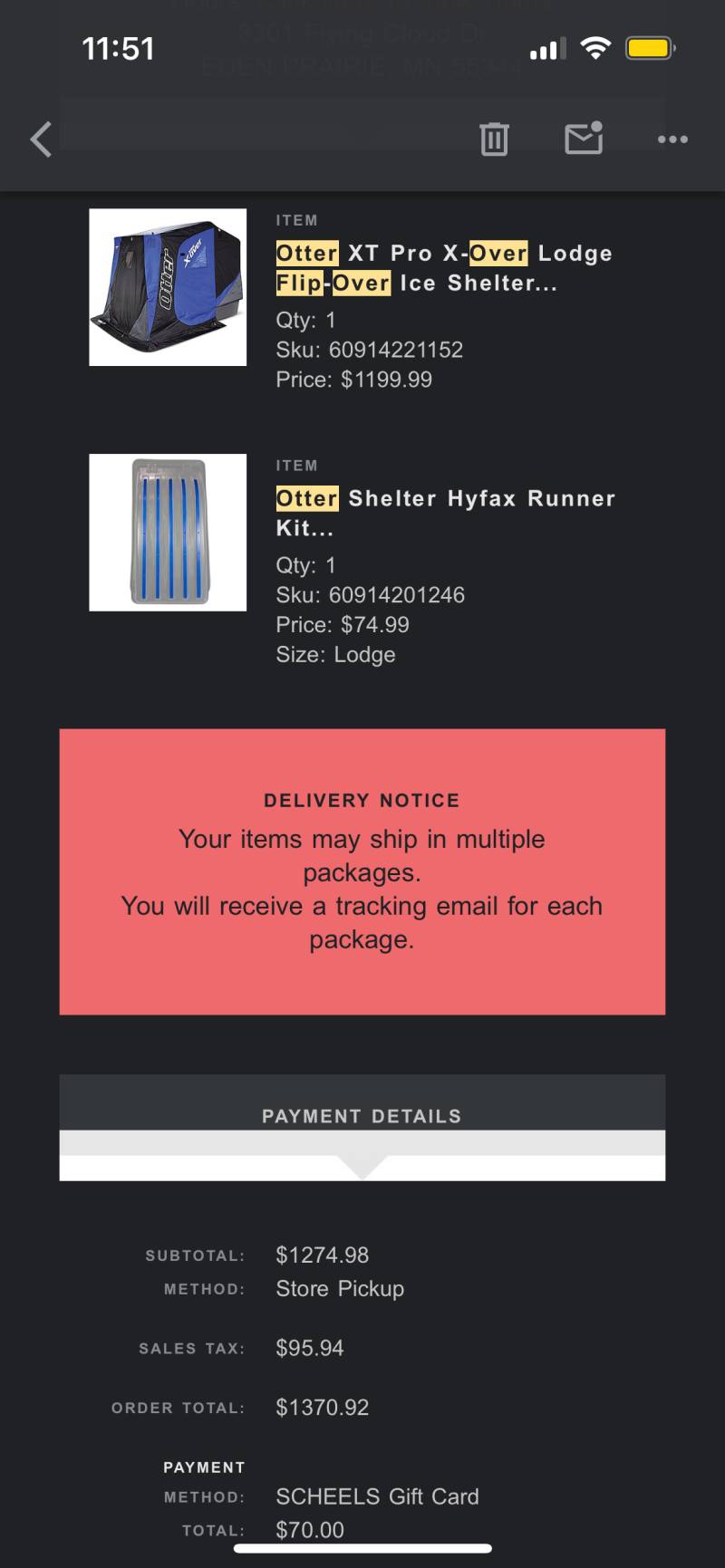Viewport: 725px width, 1568px height.
Task: Open the Otter Shelter Hyfax Runner Kit item
Action: pos(445,513)
